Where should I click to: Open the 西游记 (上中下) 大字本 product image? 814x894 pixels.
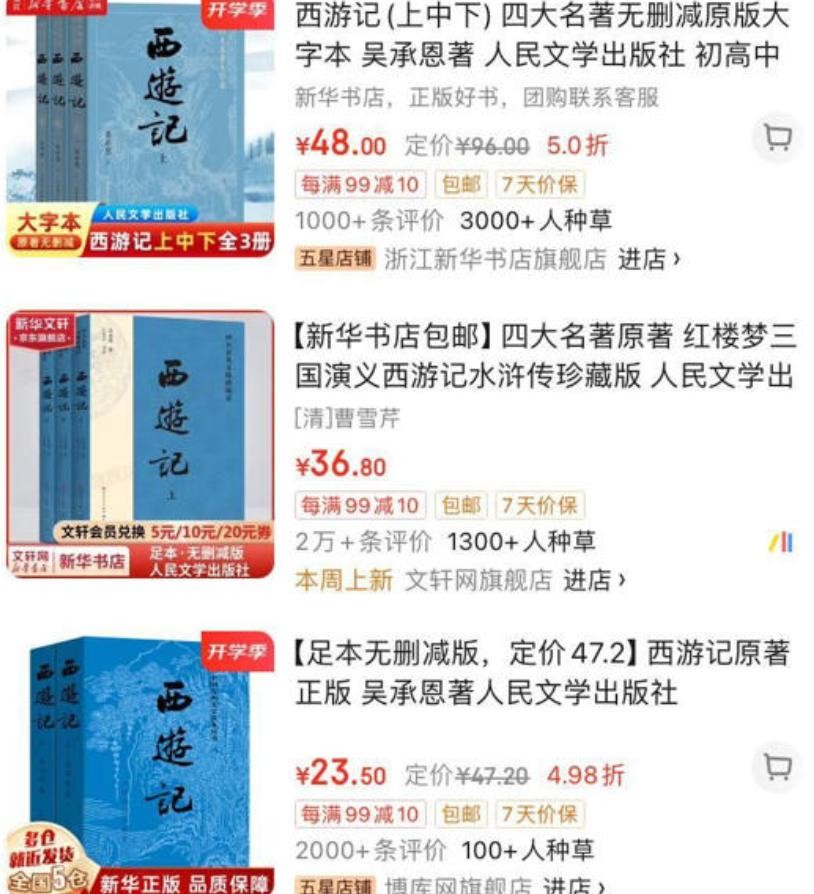(140, 127)
